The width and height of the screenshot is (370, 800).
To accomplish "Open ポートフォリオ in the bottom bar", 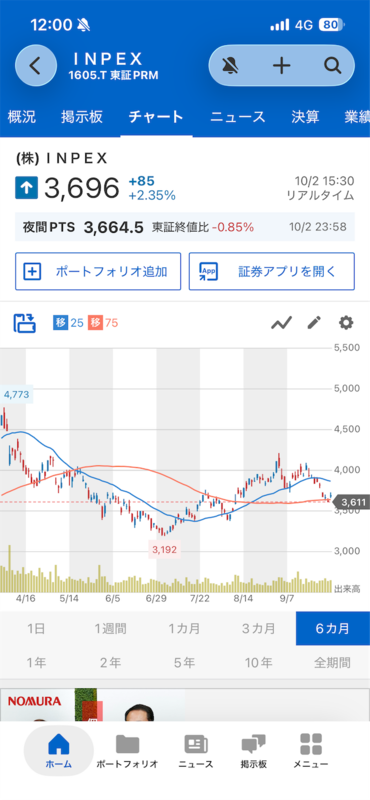I will pos(127,752).
